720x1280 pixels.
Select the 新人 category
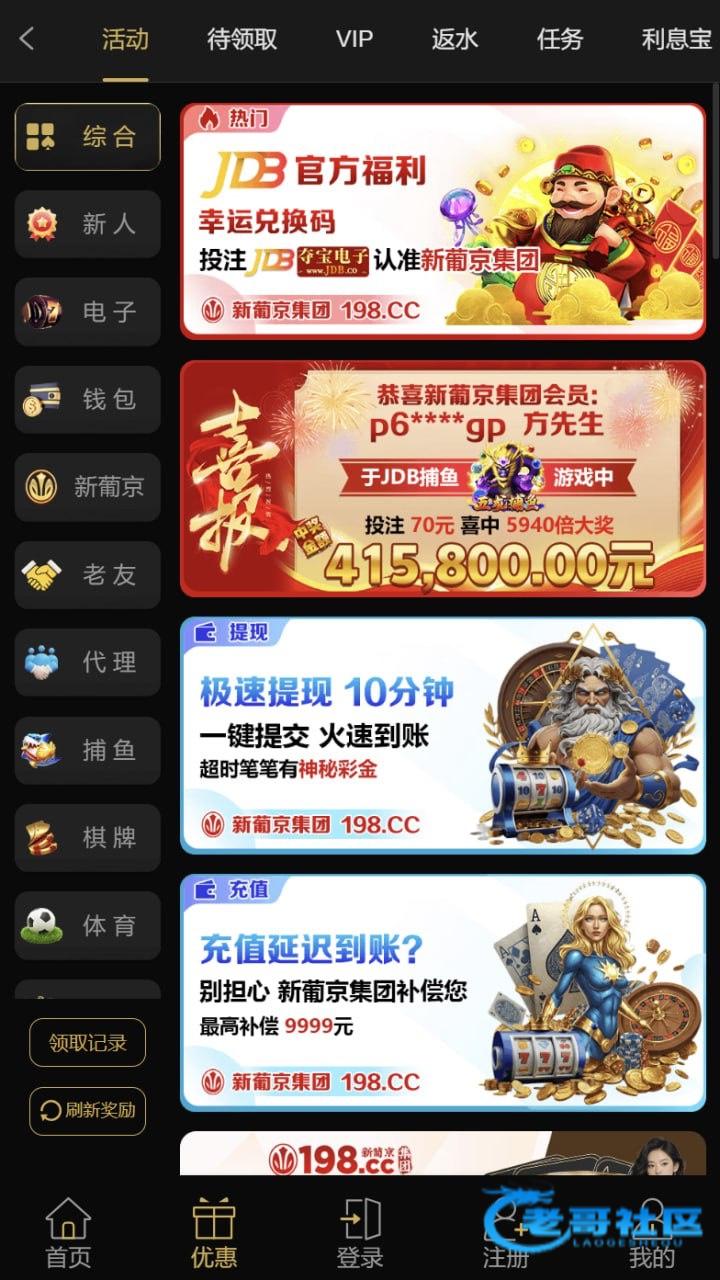coord(88,224)
